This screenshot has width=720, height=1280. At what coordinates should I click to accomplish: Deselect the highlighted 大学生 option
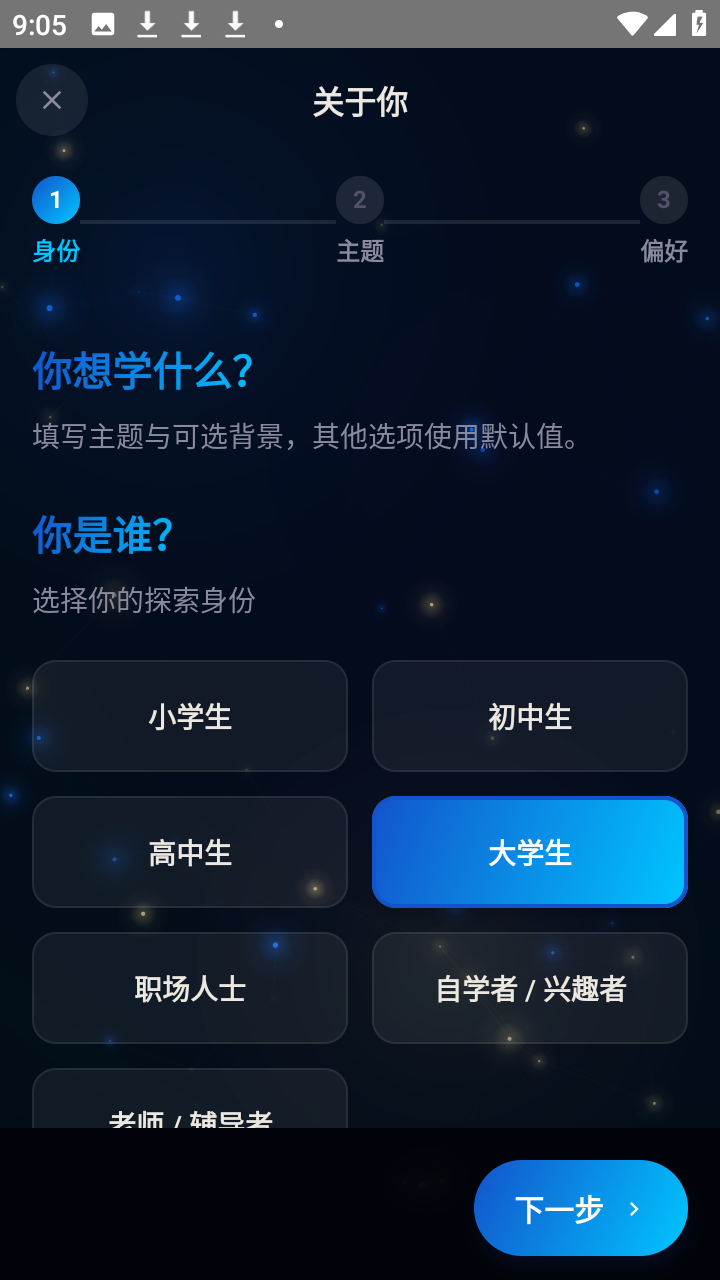pyautogui.click(x=530, y=852)
